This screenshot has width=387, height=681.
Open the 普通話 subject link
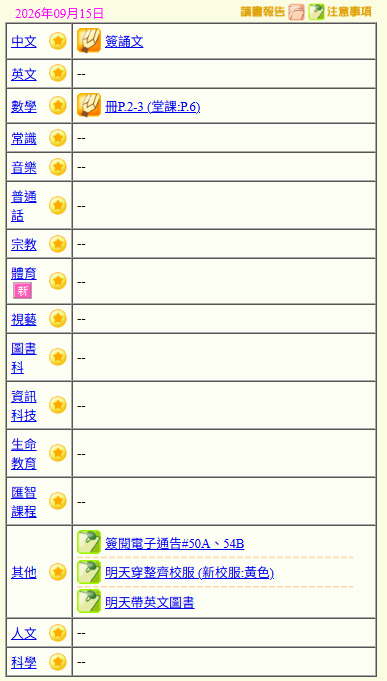24,206
